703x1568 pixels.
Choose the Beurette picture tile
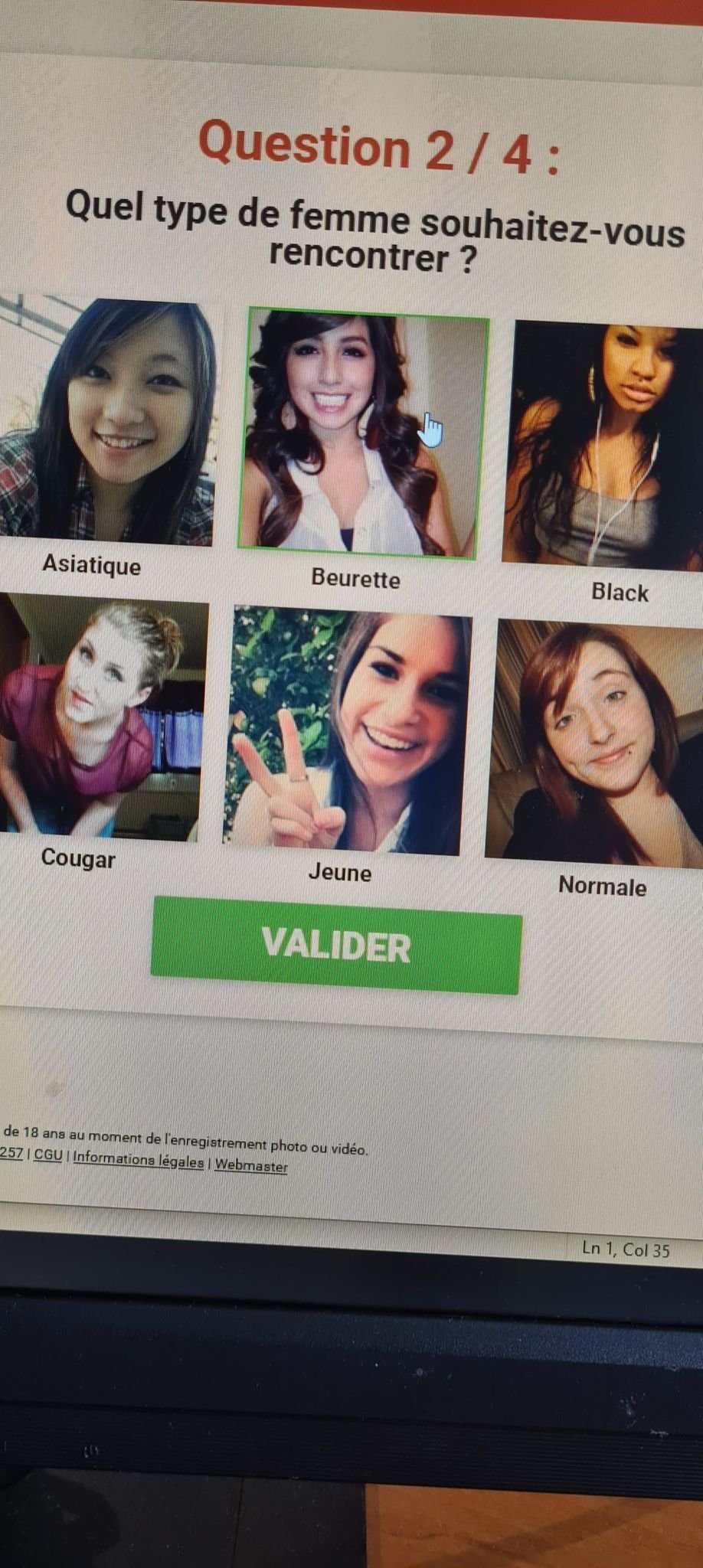click(x=364, y=435)
